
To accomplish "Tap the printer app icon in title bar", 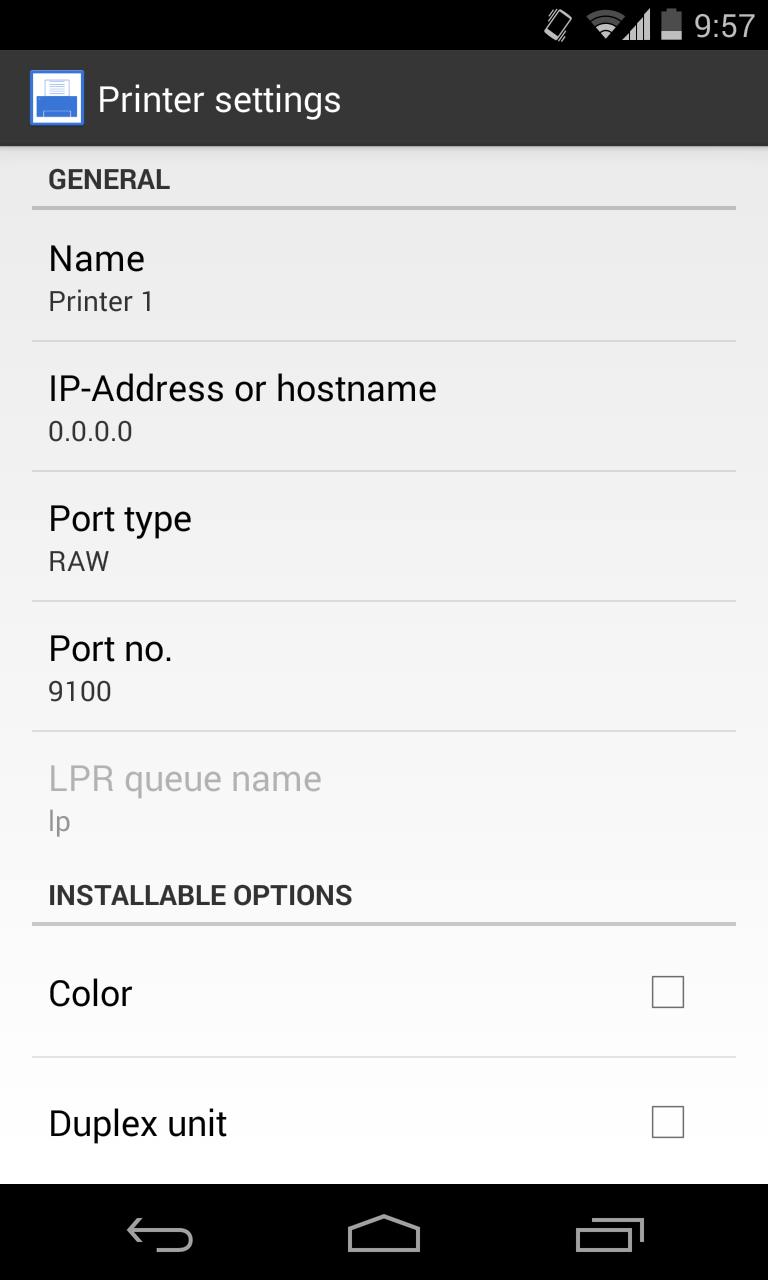I will tap(57, 97).
